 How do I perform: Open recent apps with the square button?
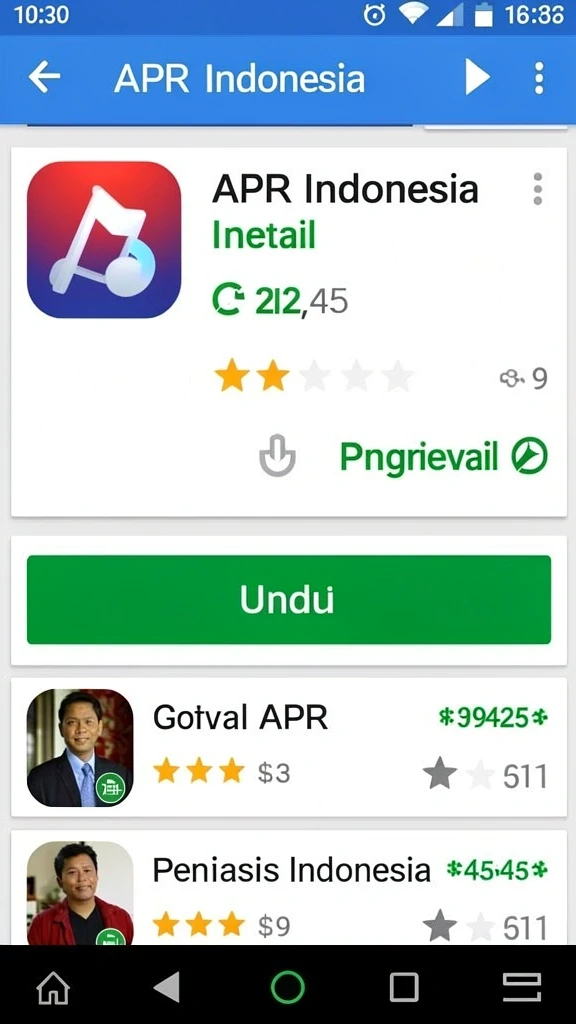(x=404, y=987)
